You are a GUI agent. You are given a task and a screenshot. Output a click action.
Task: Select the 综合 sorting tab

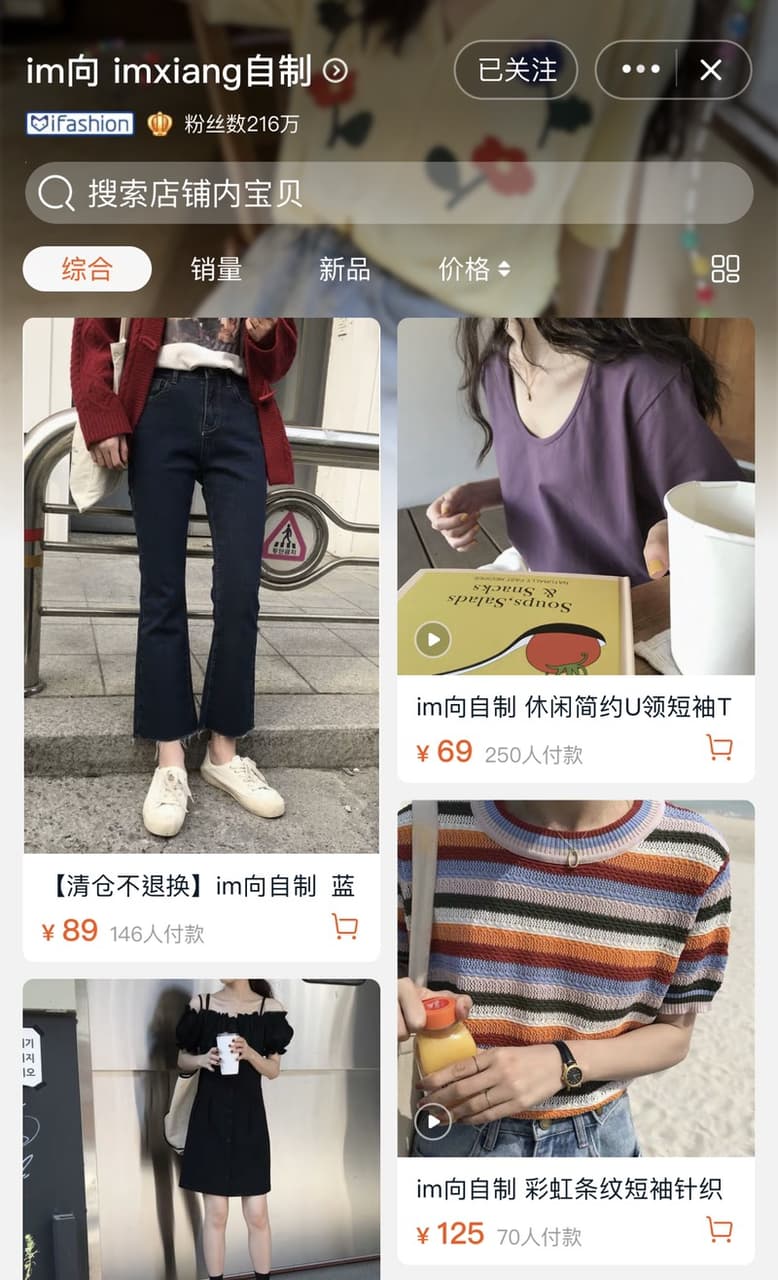tap(87, 269)
